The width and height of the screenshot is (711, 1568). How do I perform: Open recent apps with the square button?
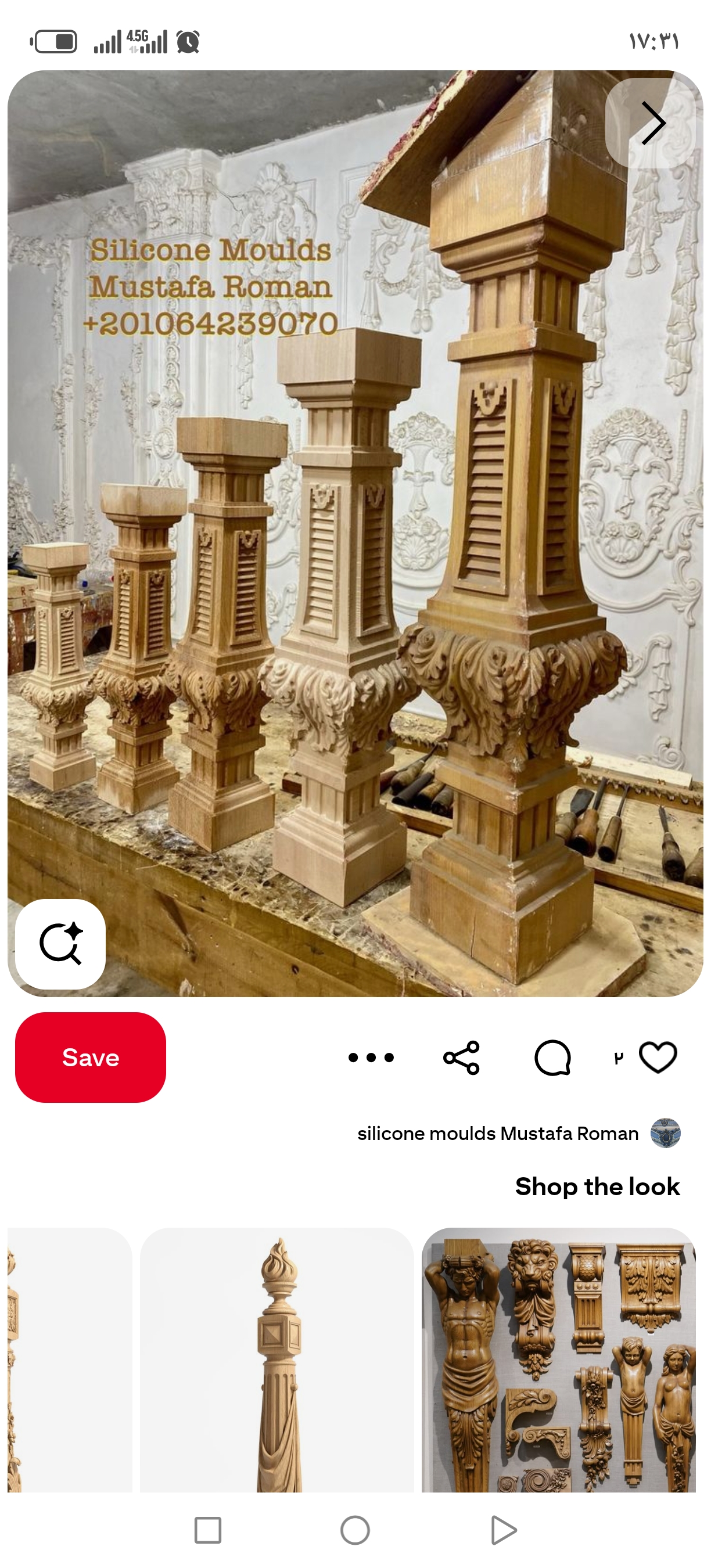click(x=207, y=1530)
